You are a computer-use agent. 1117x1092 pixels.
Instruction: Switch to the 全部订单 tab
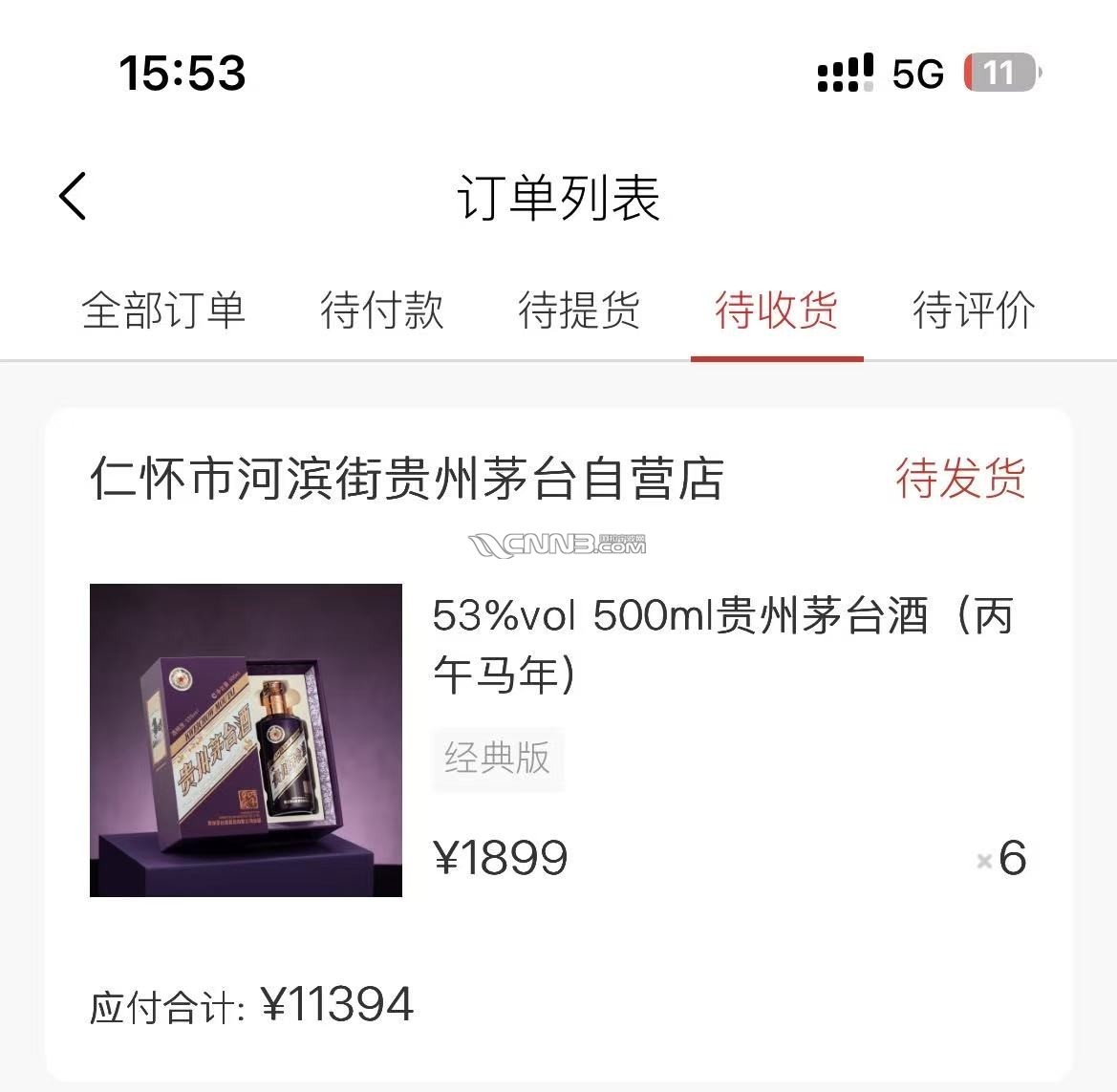(x=163, y=310)
